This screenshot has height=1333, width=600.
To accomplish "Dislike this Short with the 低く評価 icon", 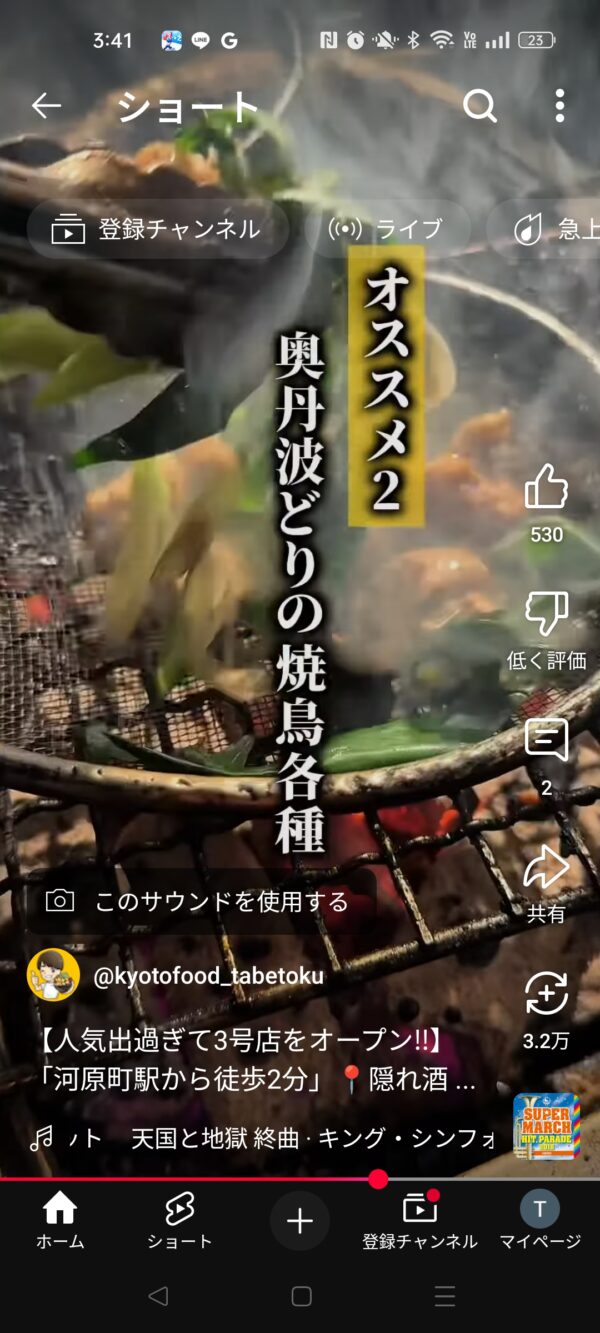I will click(546, 614).
